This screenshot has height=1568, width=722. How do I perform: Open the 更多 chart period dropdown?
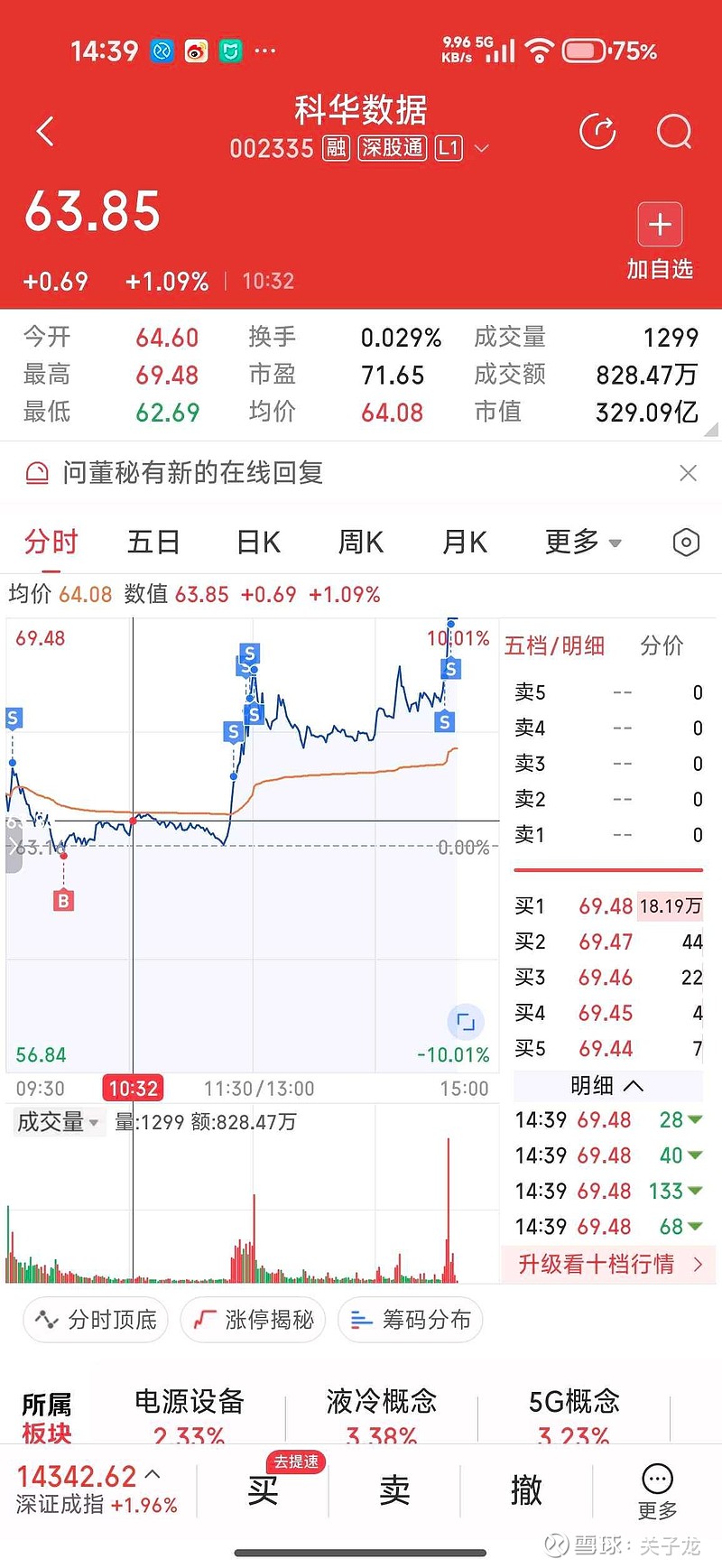pyautogui.click(x=582, y=542)
